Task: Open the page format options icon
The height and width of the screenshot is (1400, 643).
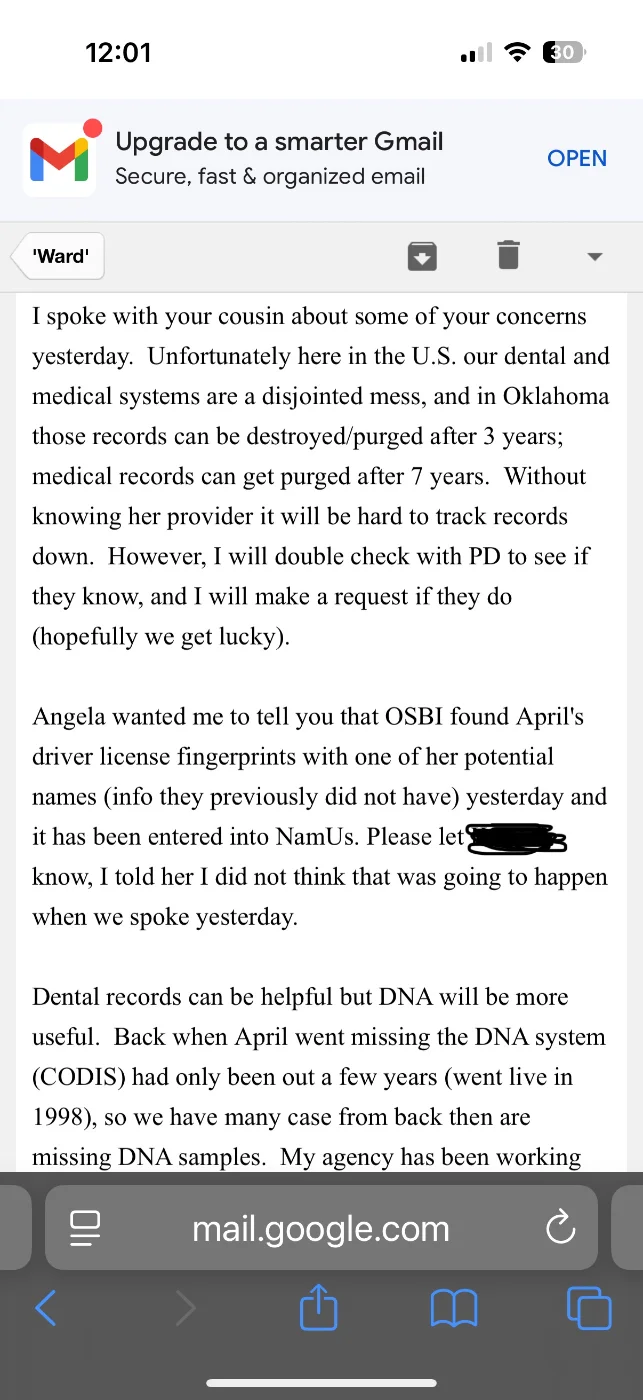Action: click(x=86, y=1229)
